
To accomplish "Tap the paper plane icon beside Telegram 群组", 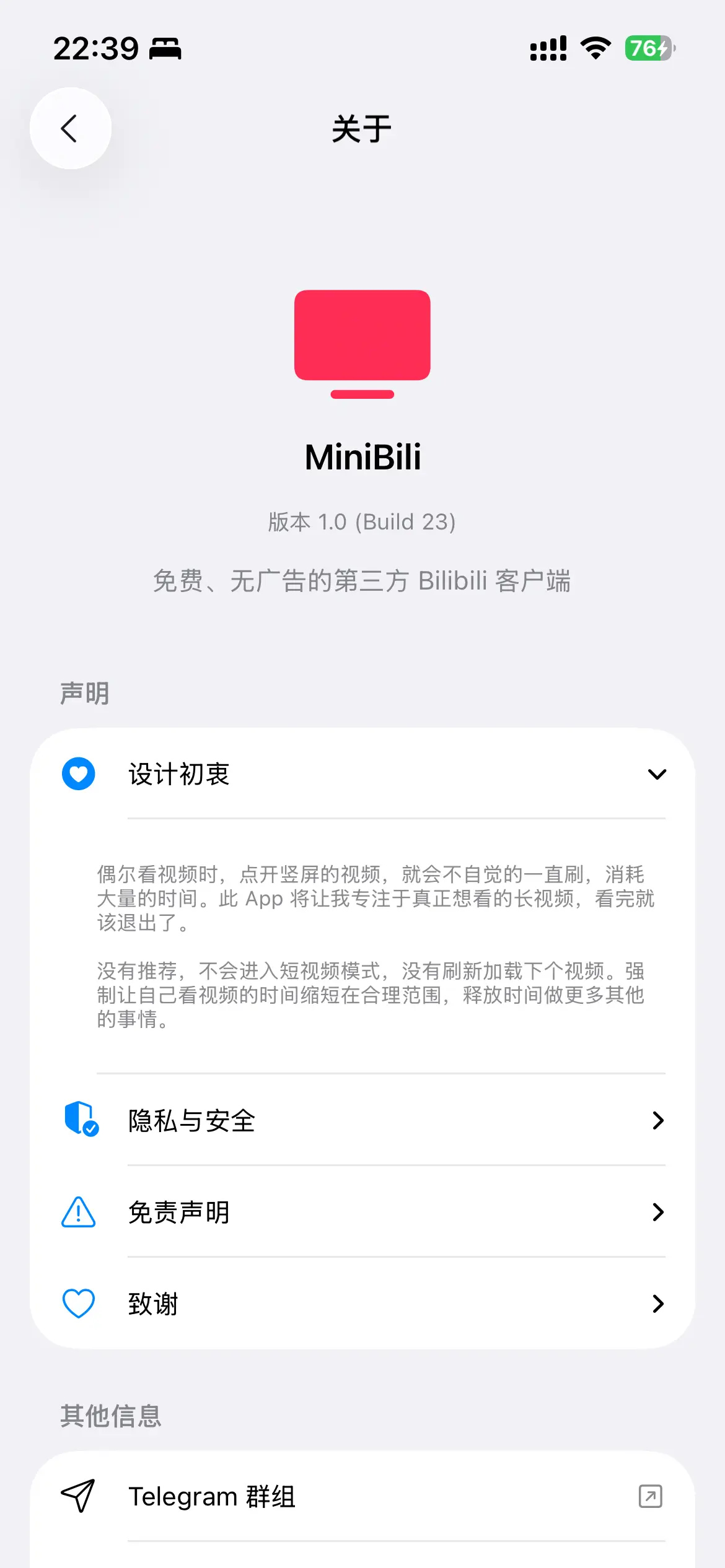I will [78, 1496].
